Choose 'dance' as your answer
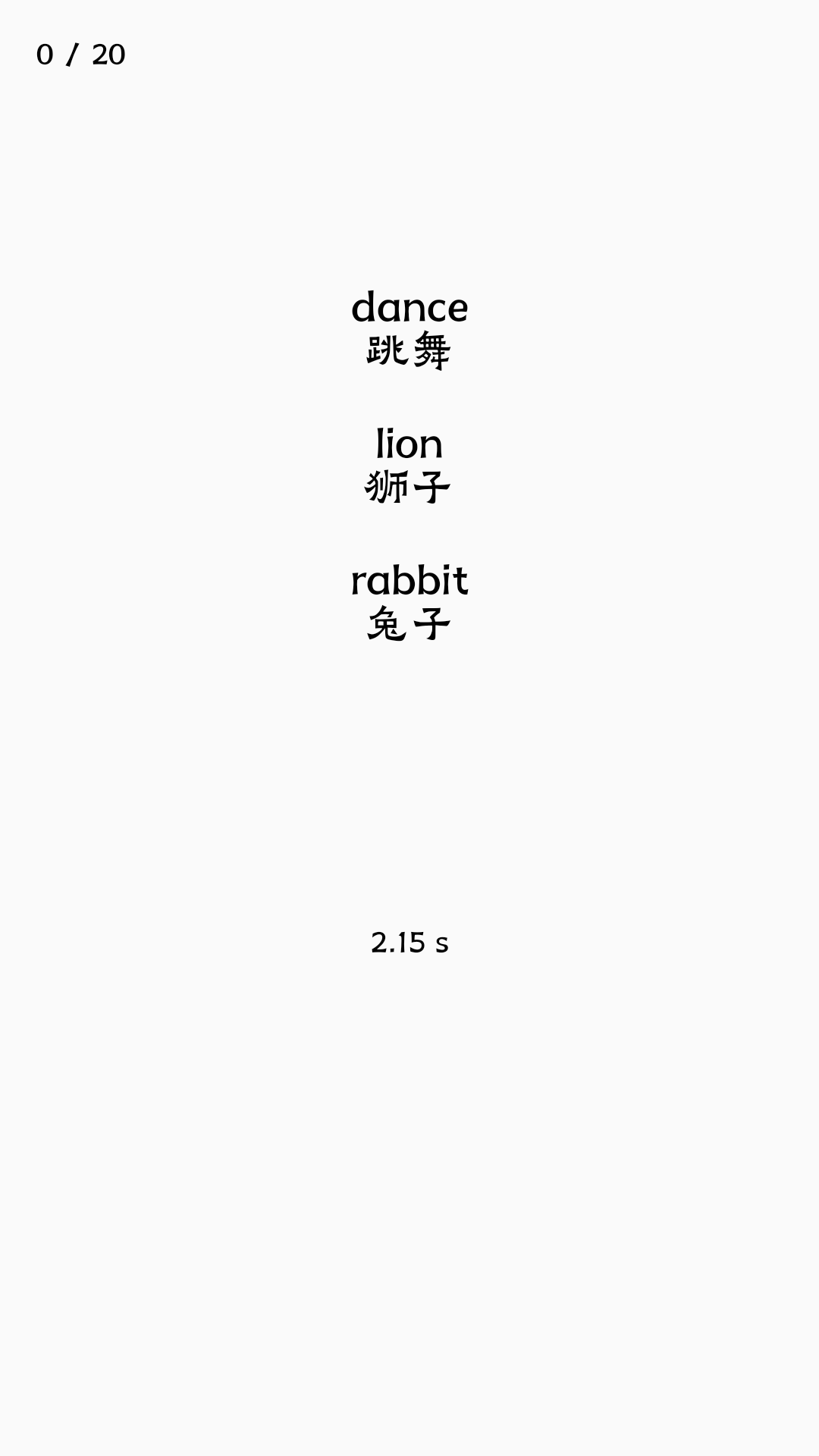Screen dimensions: 819x1456 [409, 307]
